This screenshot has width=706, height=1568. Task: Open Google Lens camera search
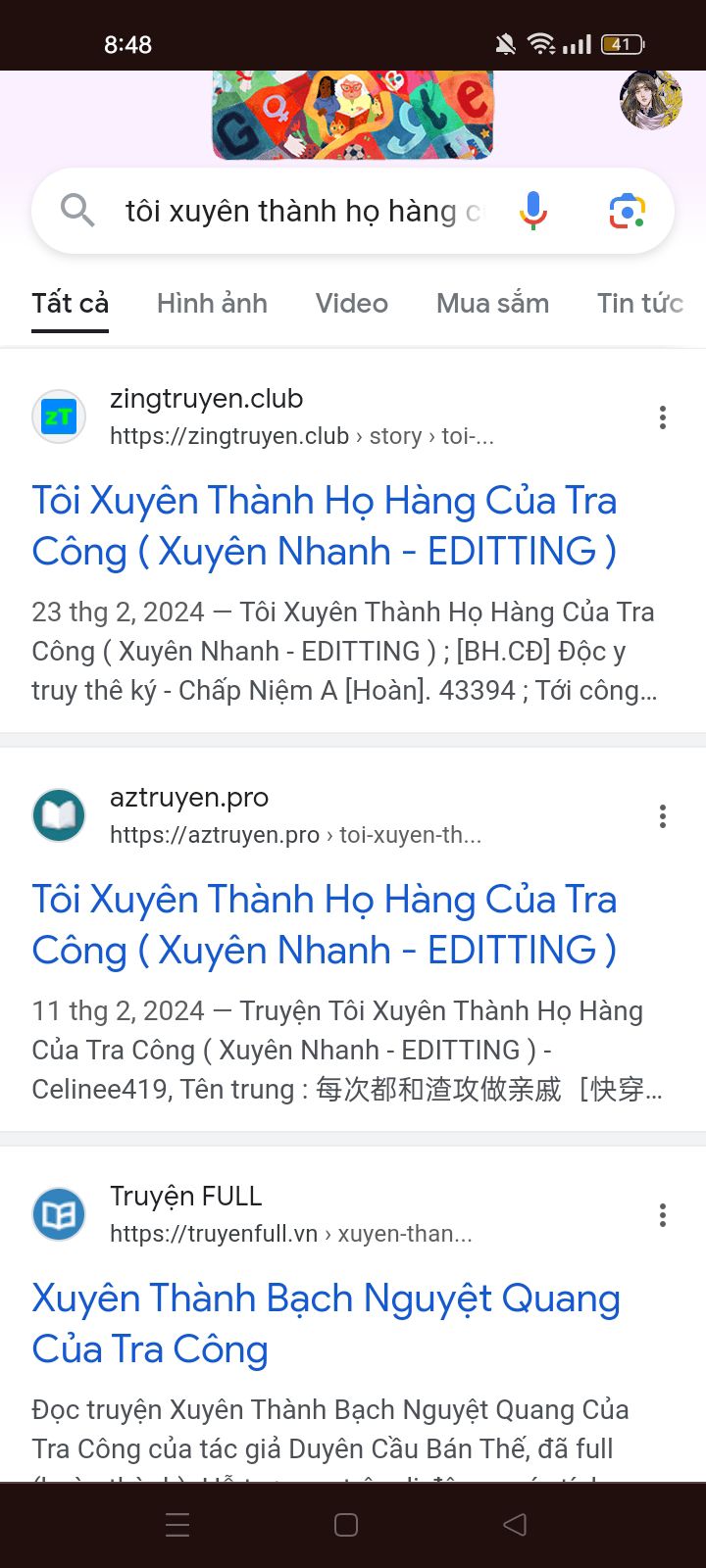pyautogui.click(x=628, y=211)
